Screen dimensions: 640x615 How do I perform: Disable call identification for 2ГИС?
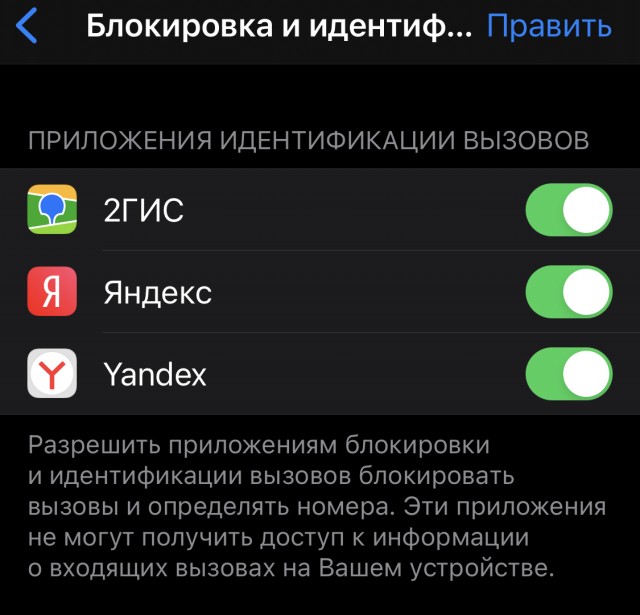click(x=568, y=210)
